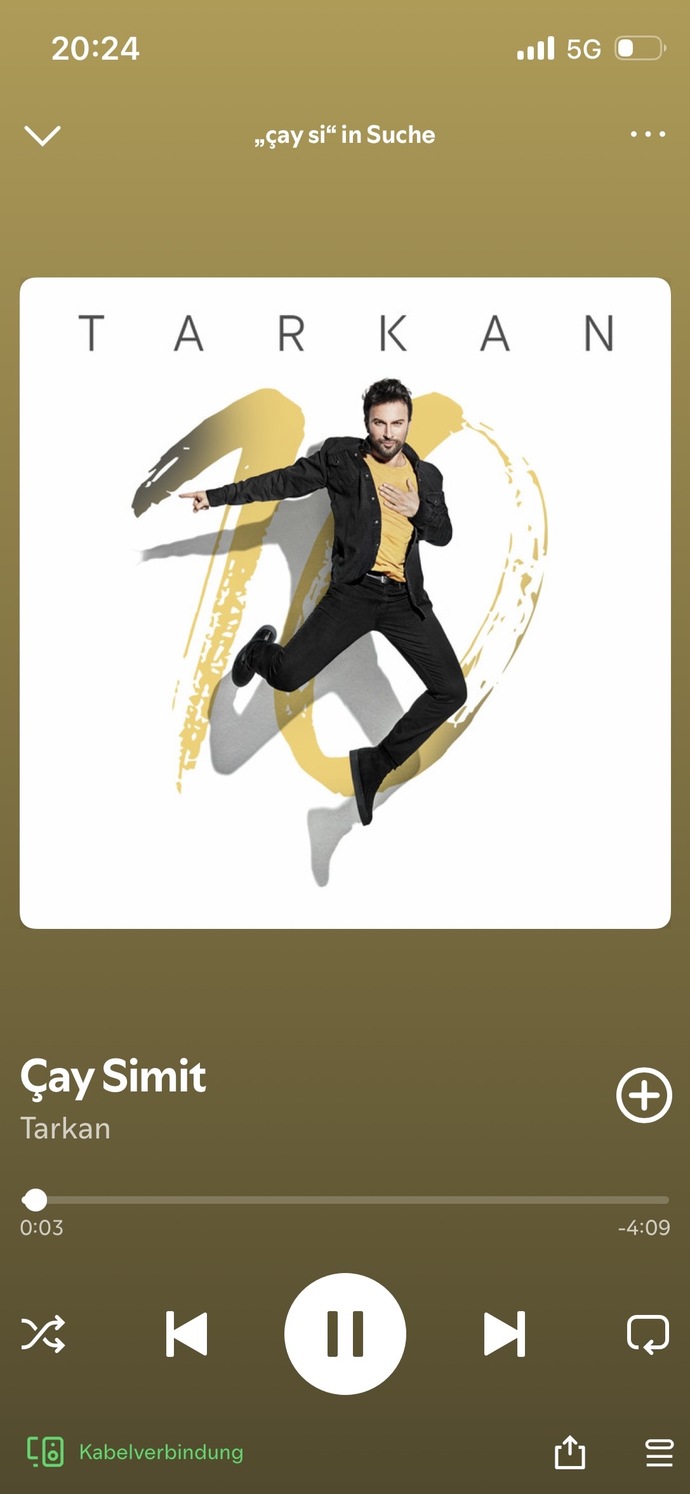This screenshot has height=1494, width=690.
Task: Open the playback queue
Action: [x=659, y=1453]
